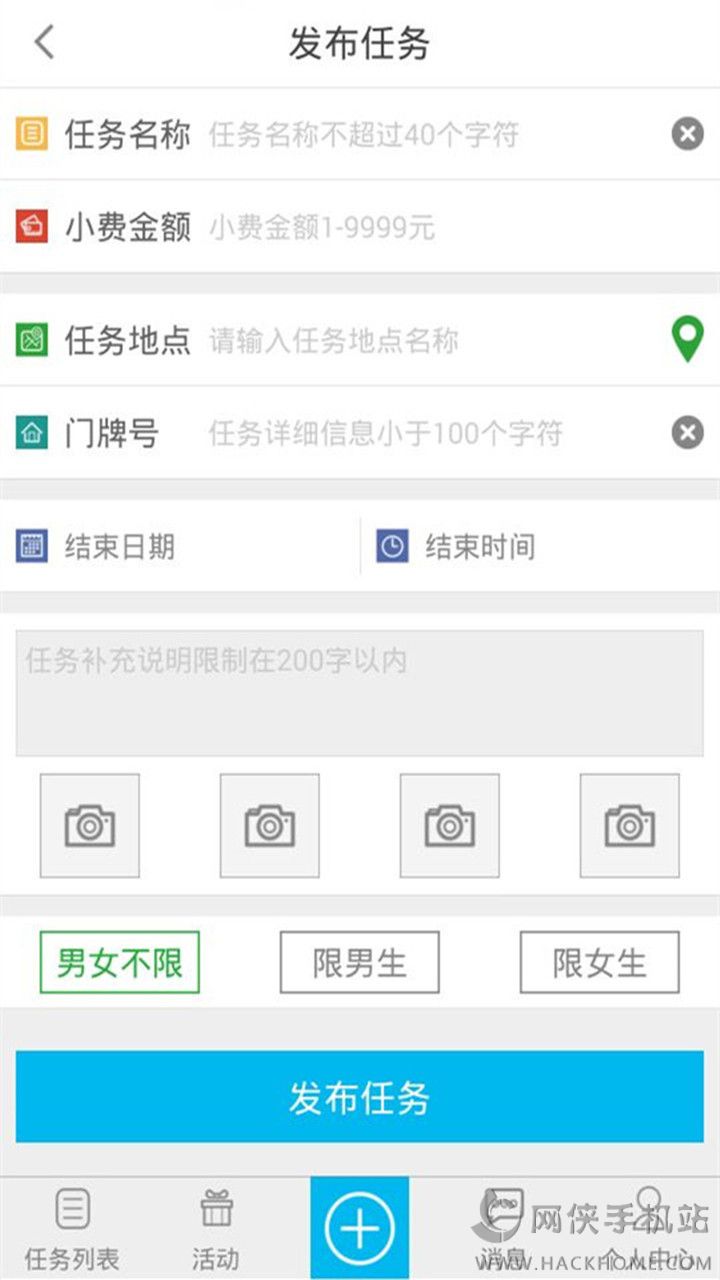Open the green map location pin
The height and width of the screenshot is (1280, 720).
687,340
